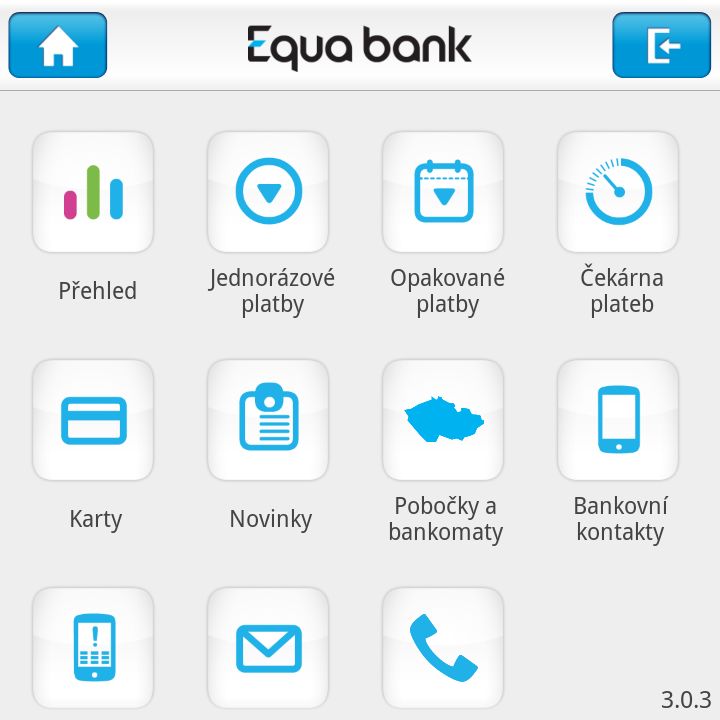Open Bankovní kontakty
This screenshot has width=720, height=720.
(x=618, y=420)
